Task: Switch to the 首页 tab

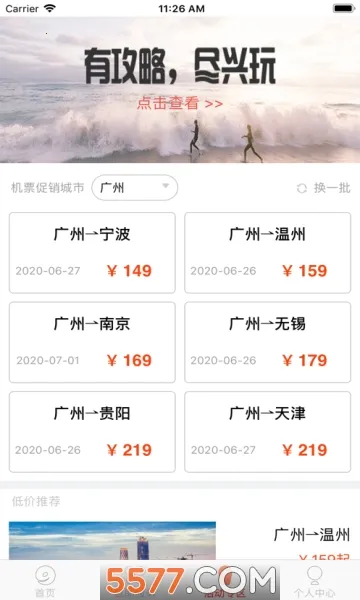Action: coord(45,581)
